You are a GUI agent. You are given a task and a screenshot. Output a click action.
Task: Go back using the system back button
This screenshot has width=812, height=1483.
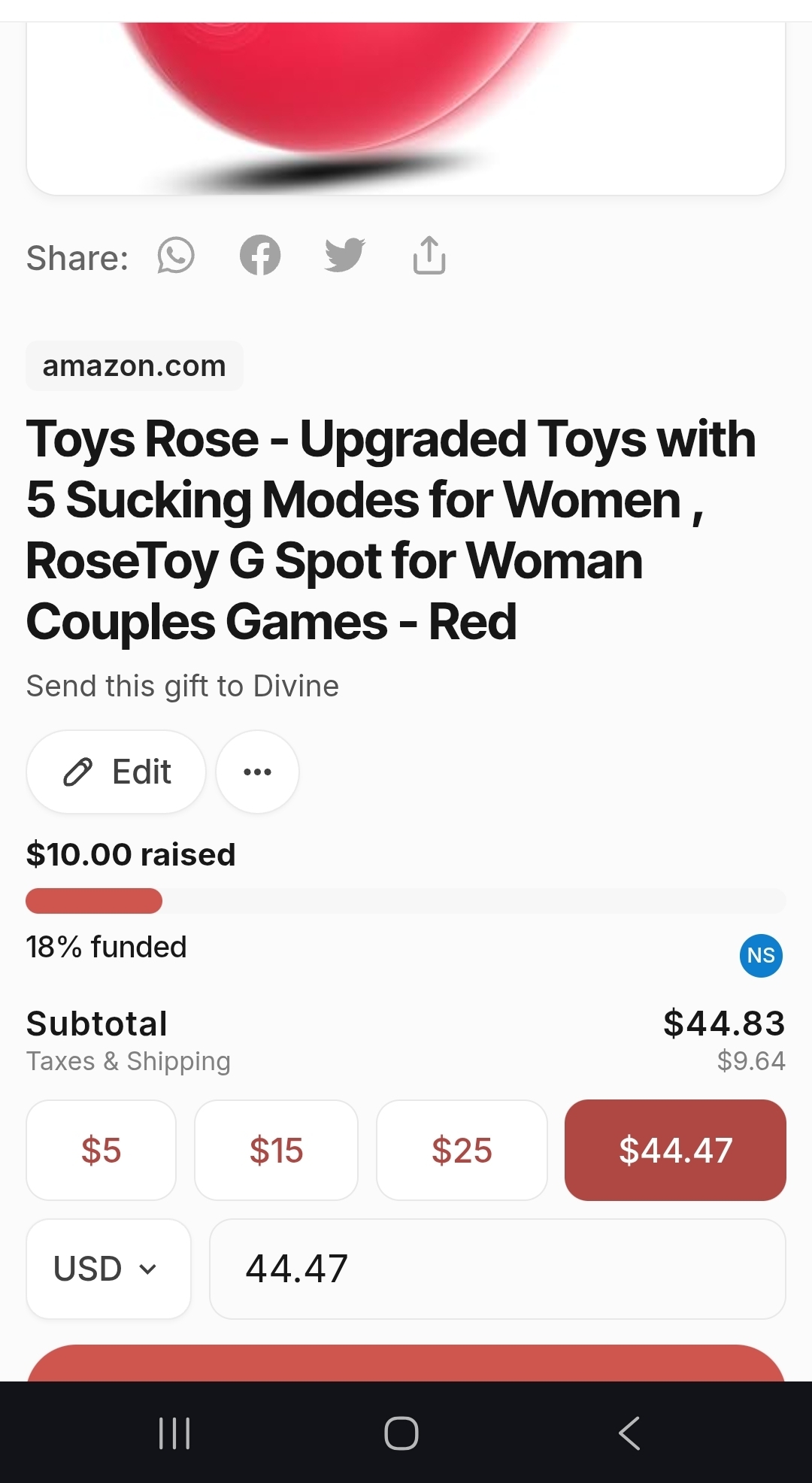point(629,1433)
